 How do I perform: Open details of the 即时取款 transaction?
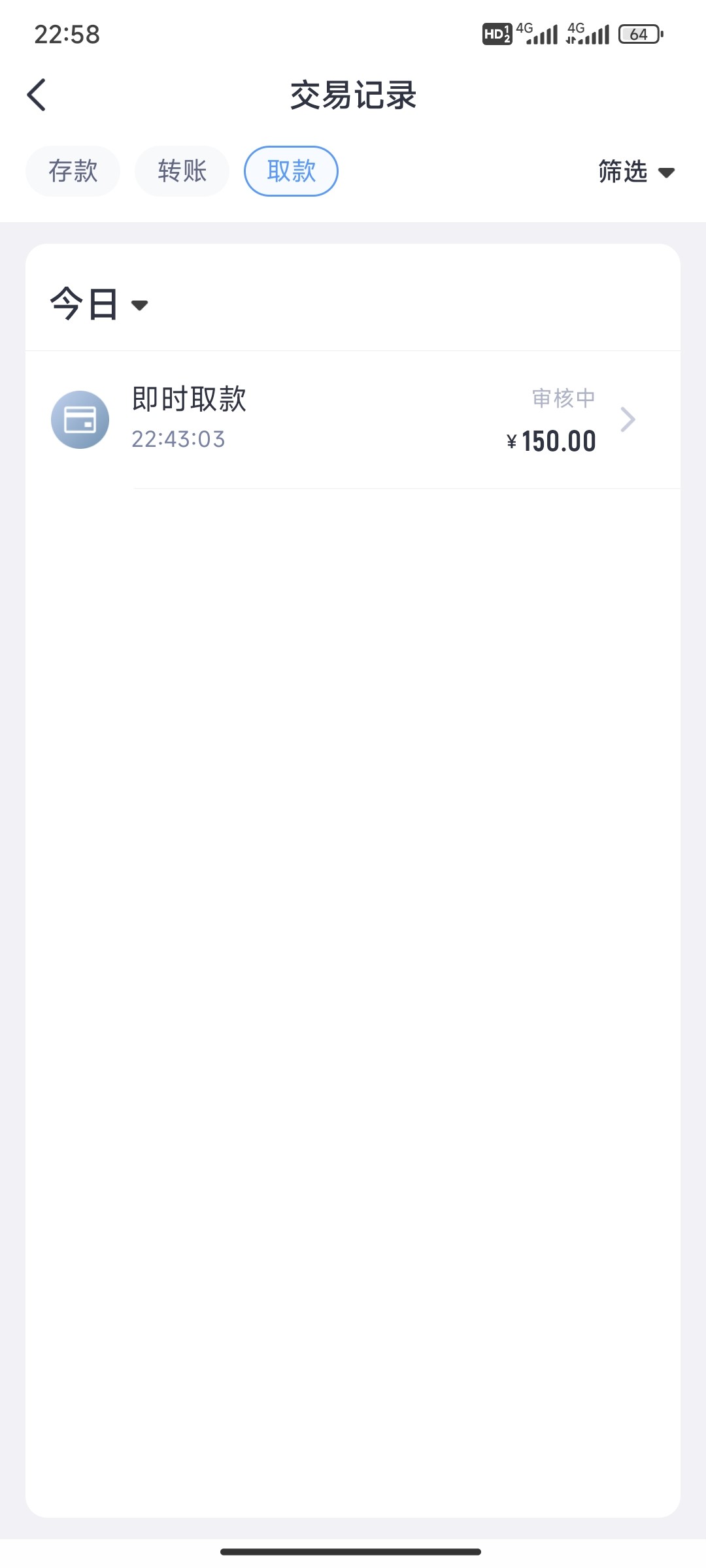tap(353, 419)
